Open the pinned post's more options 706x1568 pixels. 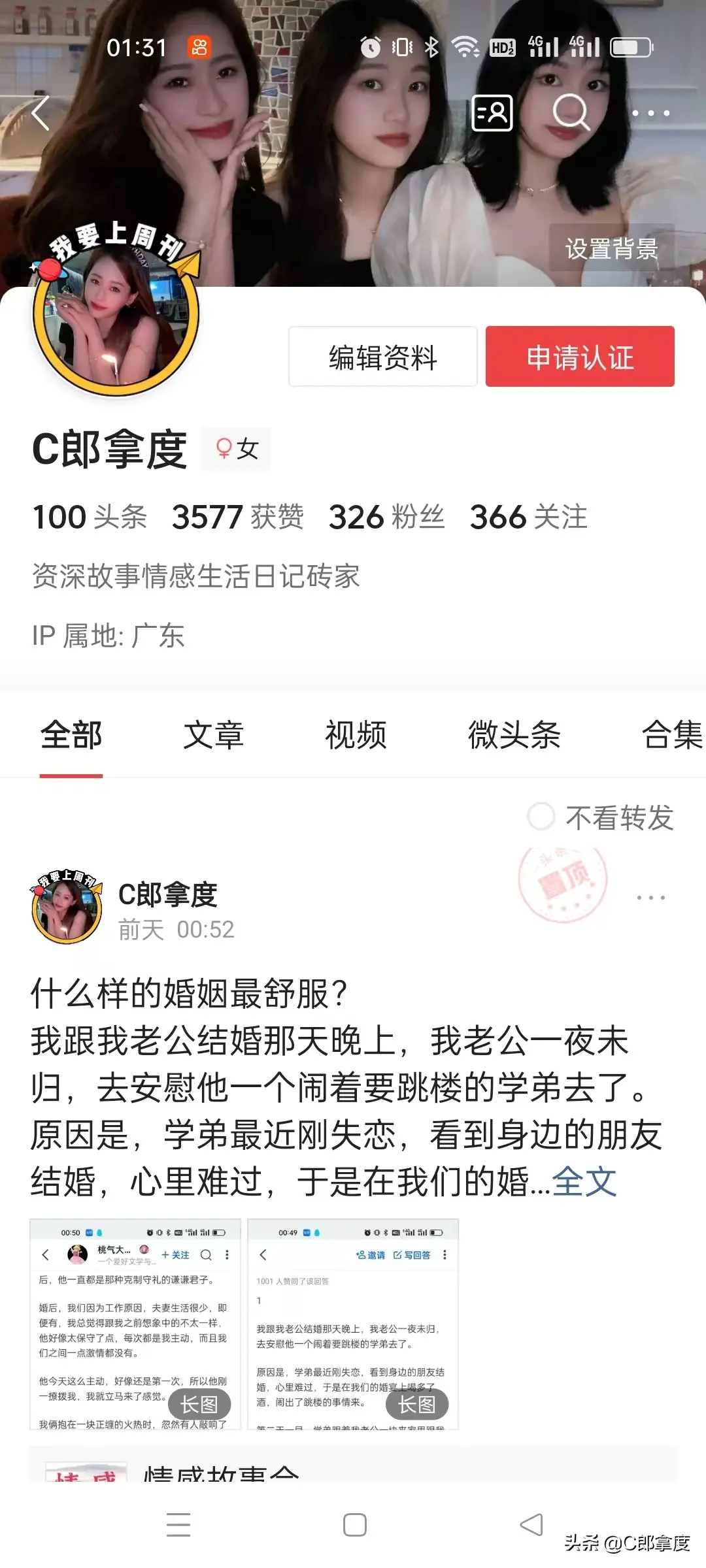(650, 898)
